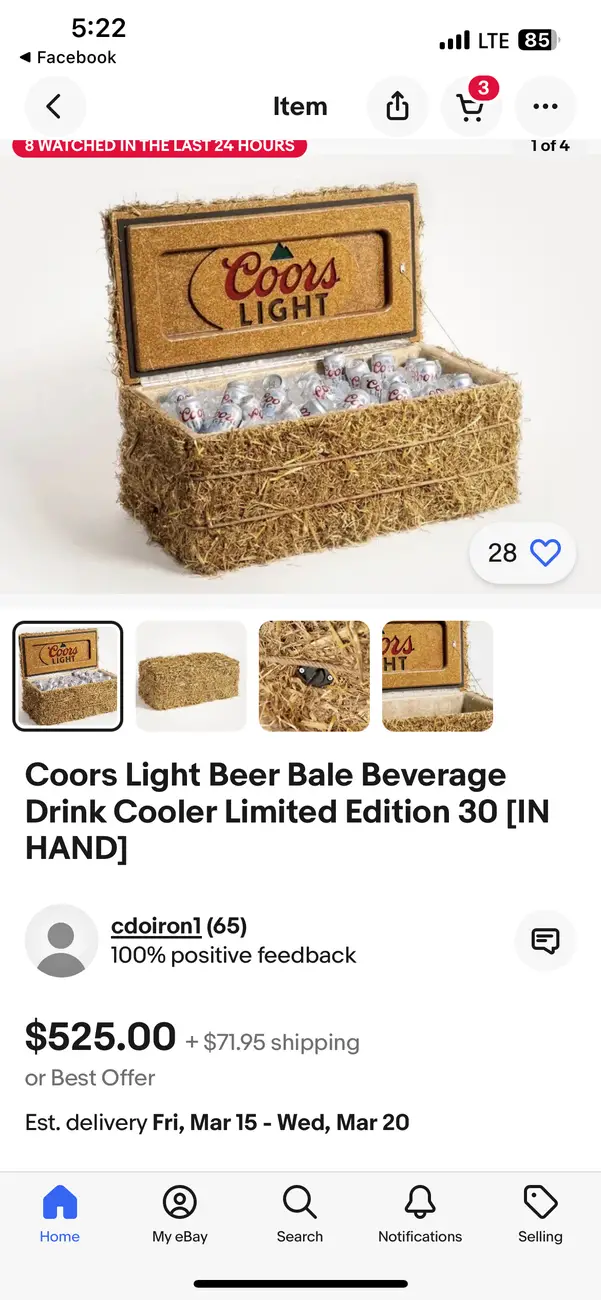The height and width of the screenshot is (1300, 601).
Task: Return to Facebook via status bar link
Action: click(68, 58)
